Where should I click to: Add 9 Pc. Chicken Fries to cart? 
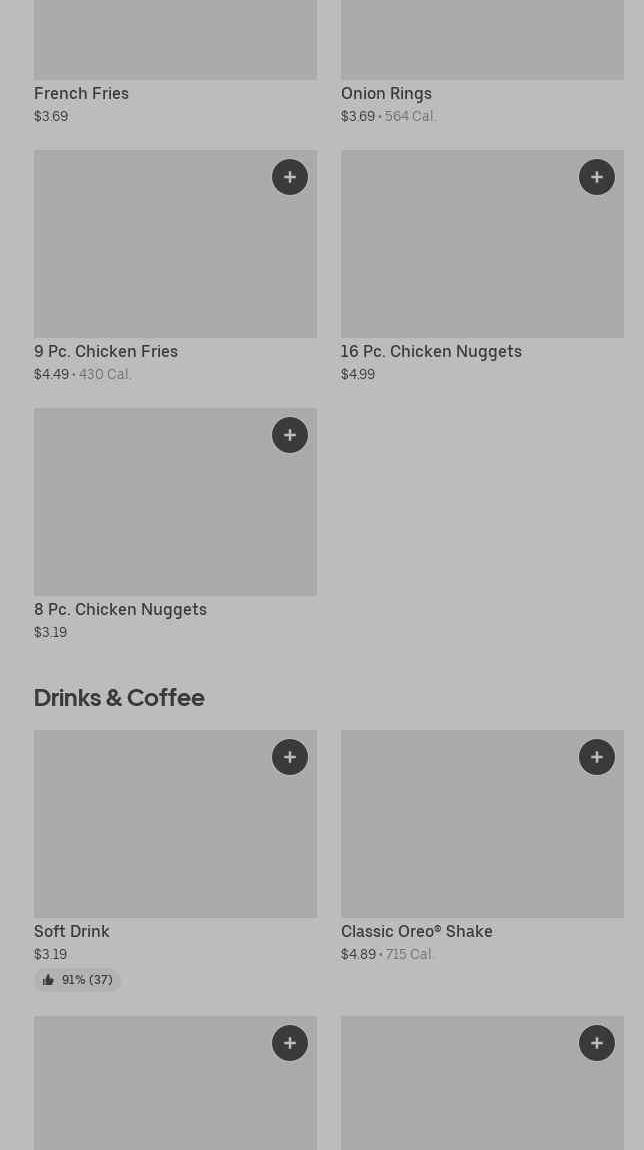click(290, 177)
